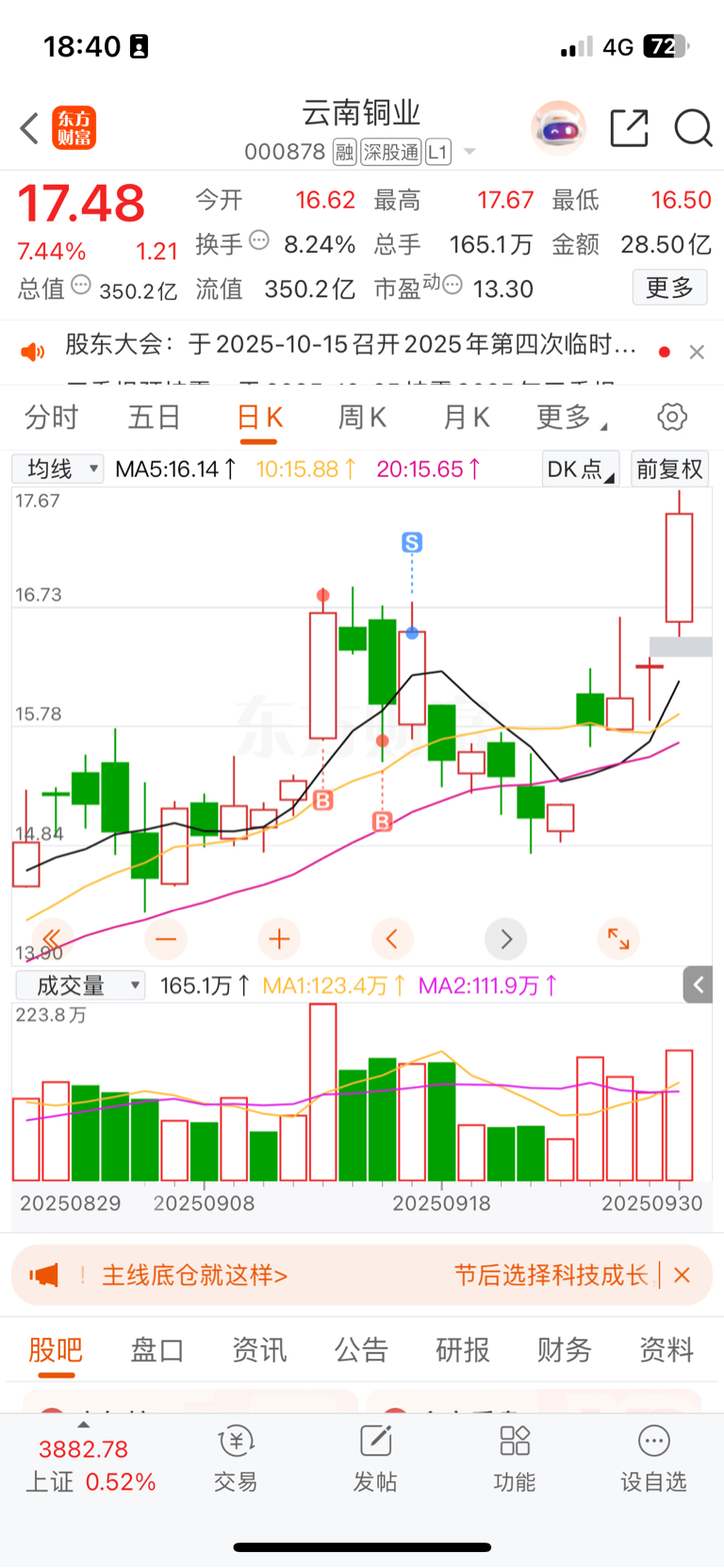Expand the 均线 indicator dropdown
This screenshot has width=724, height=1568.
(58, 469)
